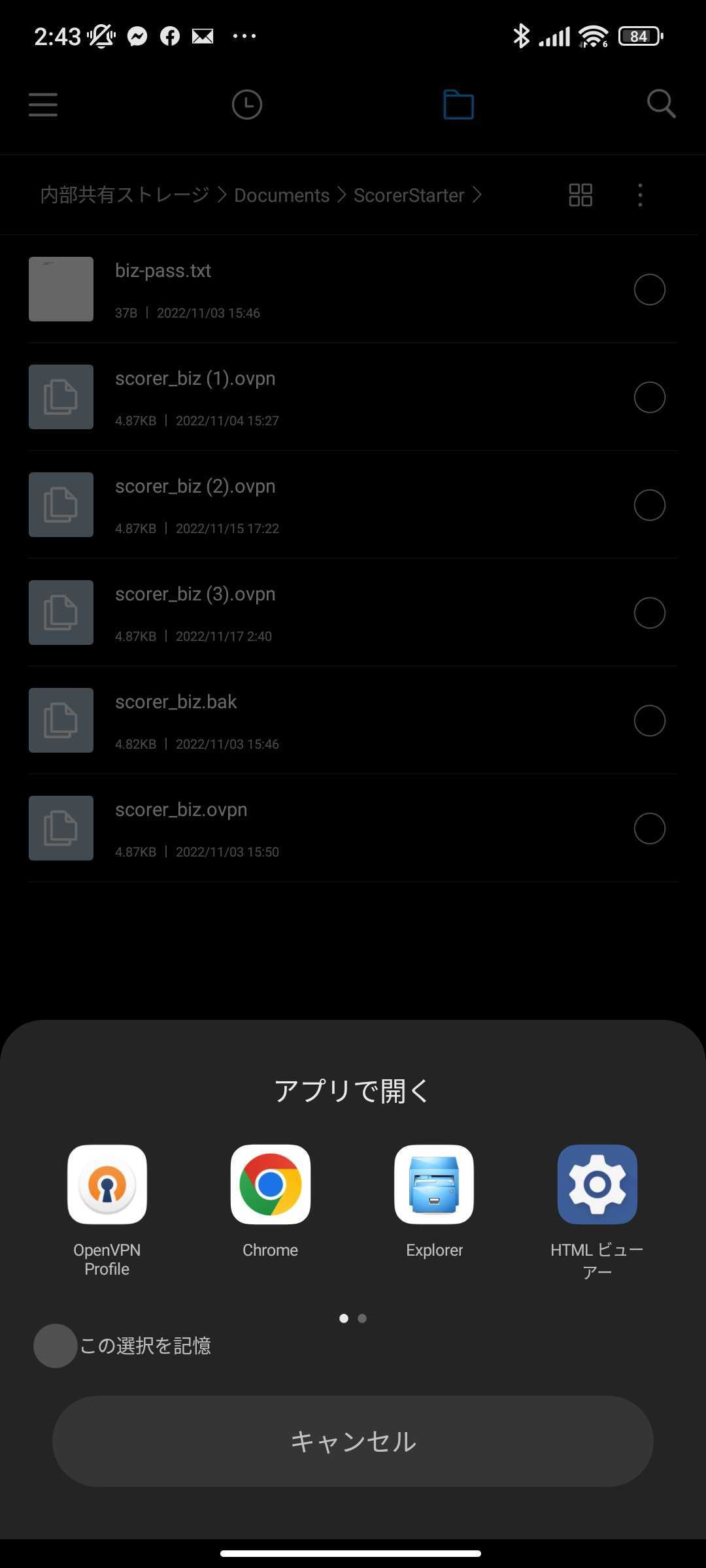Dismiss the sheet with キャンセル
Viewport: 706px width, 1568px height.
(353, 1441)
